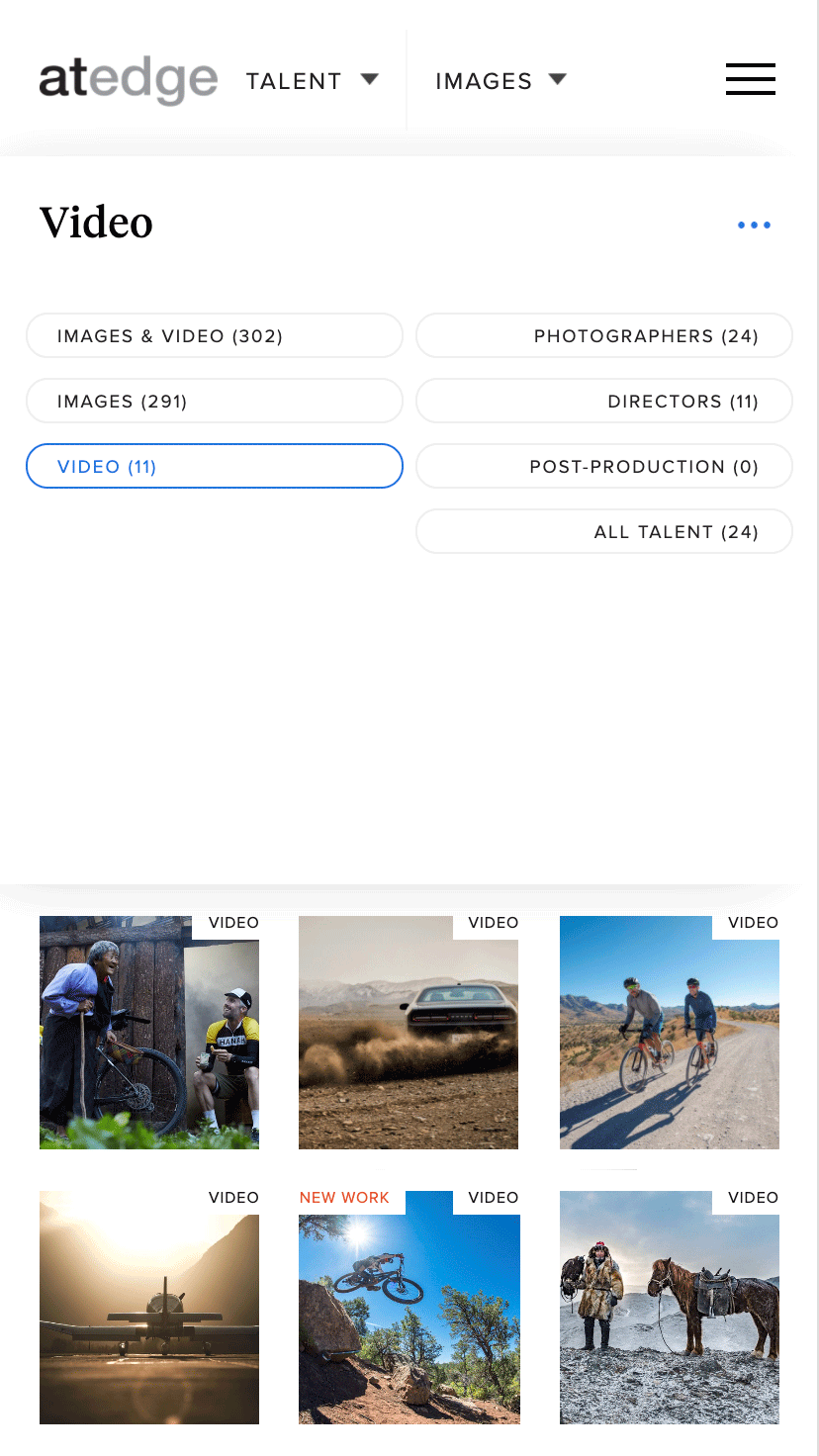
Task: Open the car kicking up dust video
Action: pyautogui.click(x=409, y=1034)
